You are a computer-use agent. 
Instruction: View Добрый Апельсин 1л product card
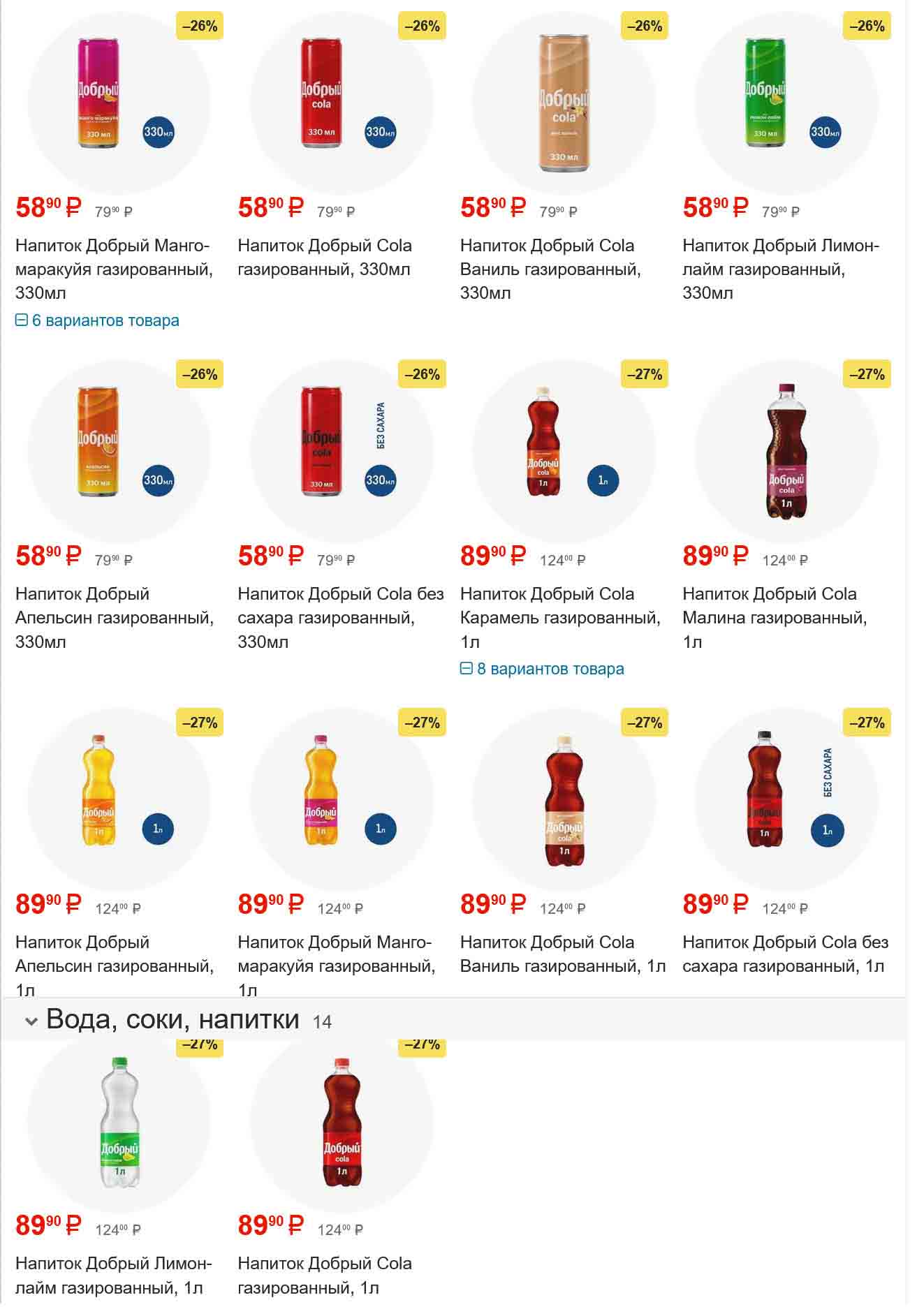tap(114, 966)
